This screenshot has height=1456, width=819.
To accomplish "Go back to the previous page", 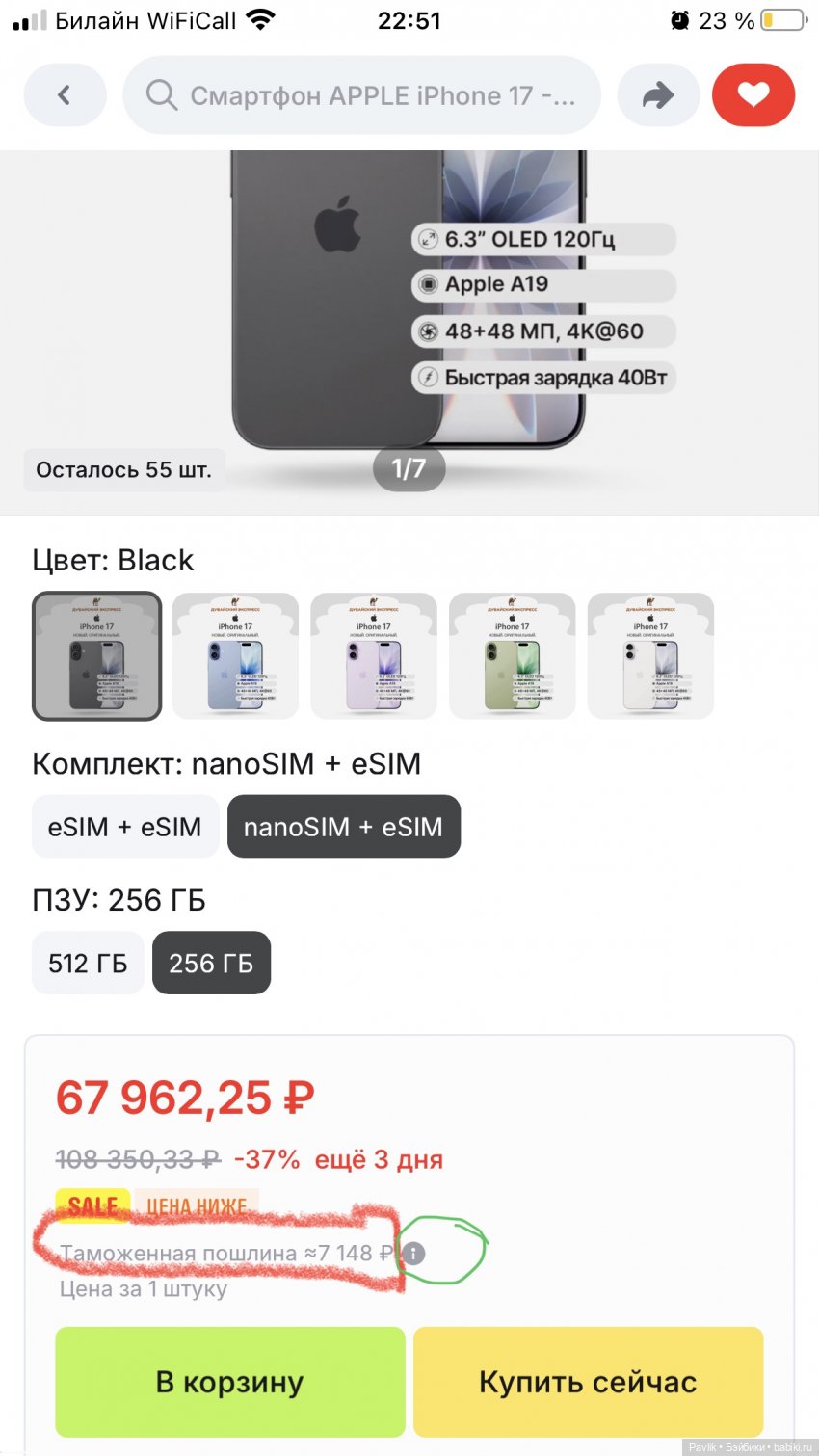I will (65, 95).
